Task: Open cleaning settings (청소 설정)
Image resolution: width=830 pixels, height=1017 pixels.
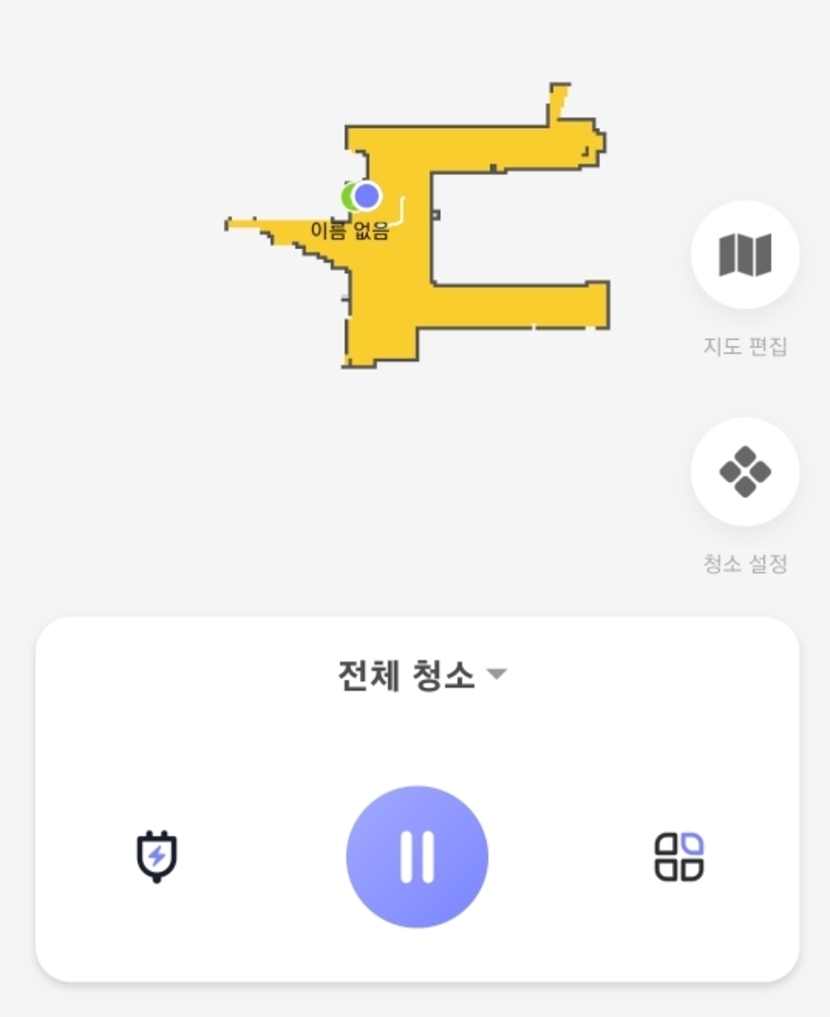Action: click(745, 472)
